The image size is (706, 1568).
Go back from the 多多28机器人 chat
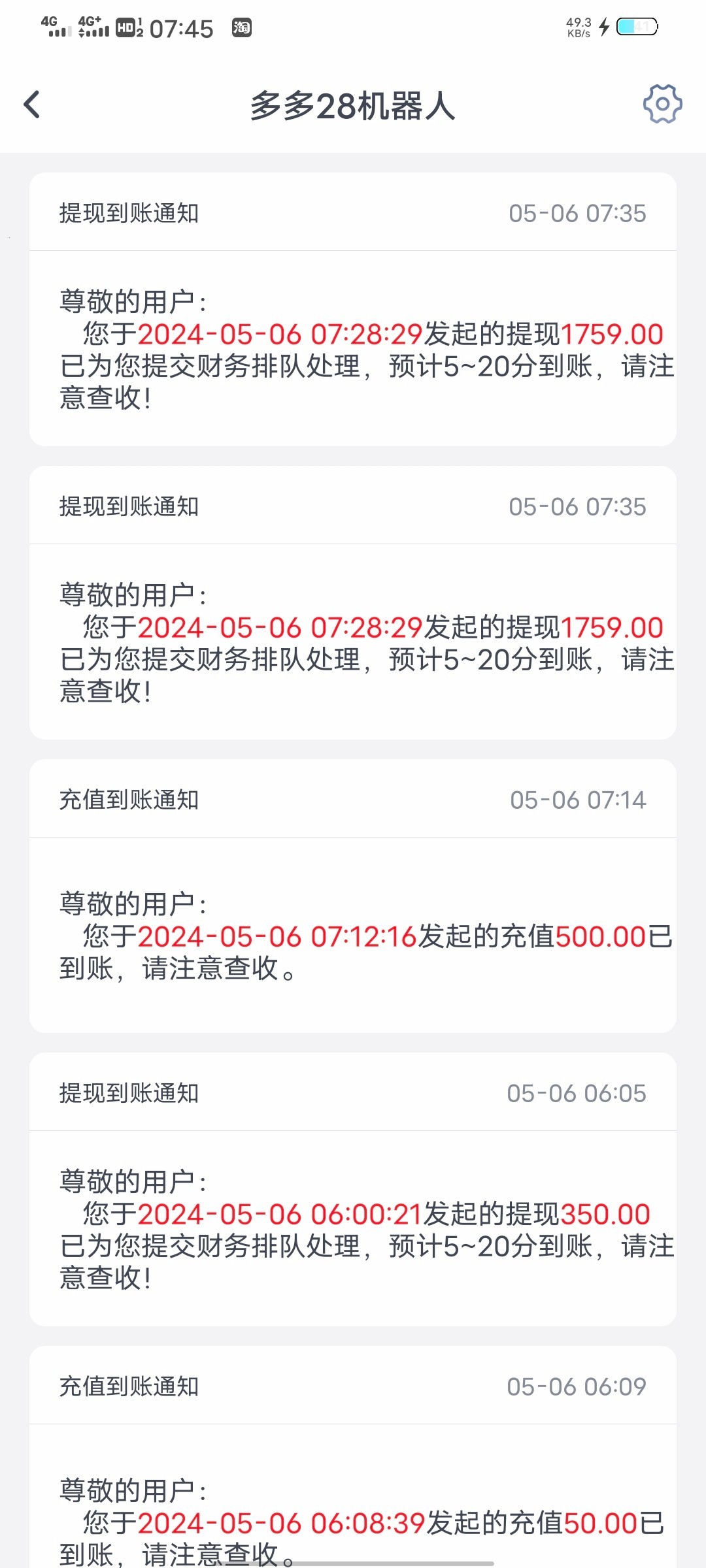[x=32, y=105]
